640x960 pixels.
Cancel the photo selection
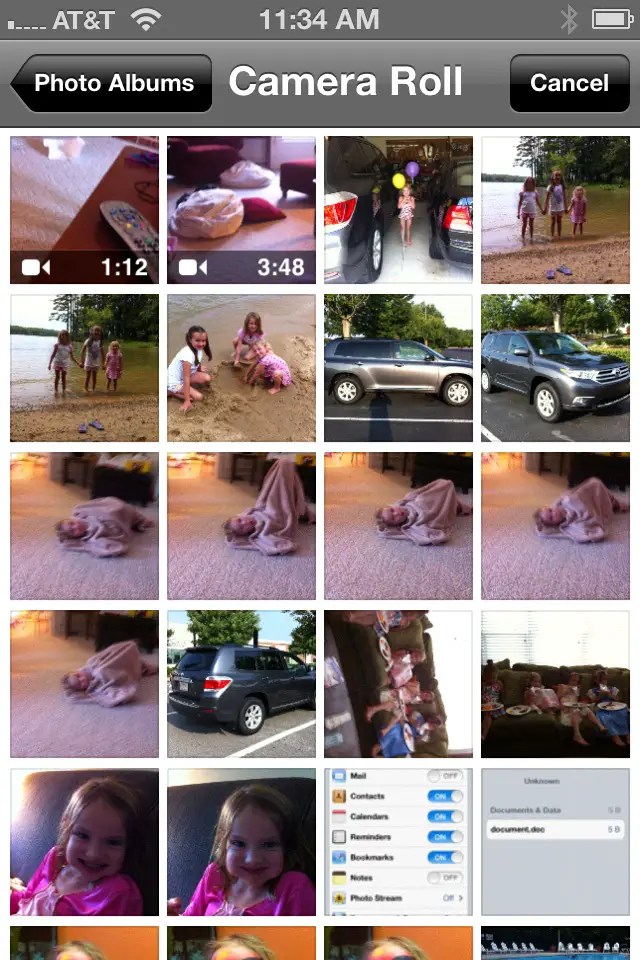(568, 83)
